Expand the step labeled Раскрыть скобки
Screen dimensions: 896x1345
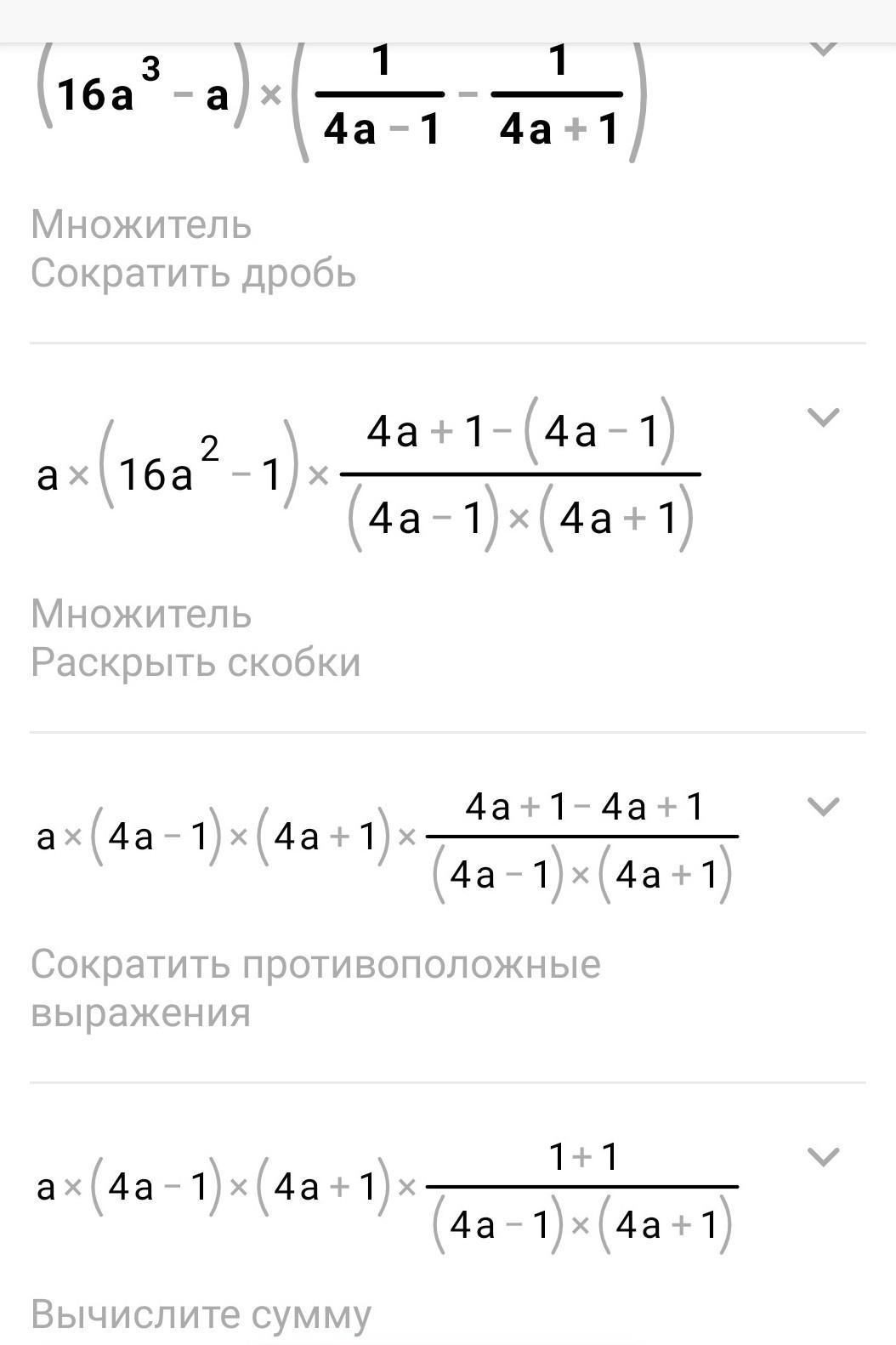coord(822,417)
